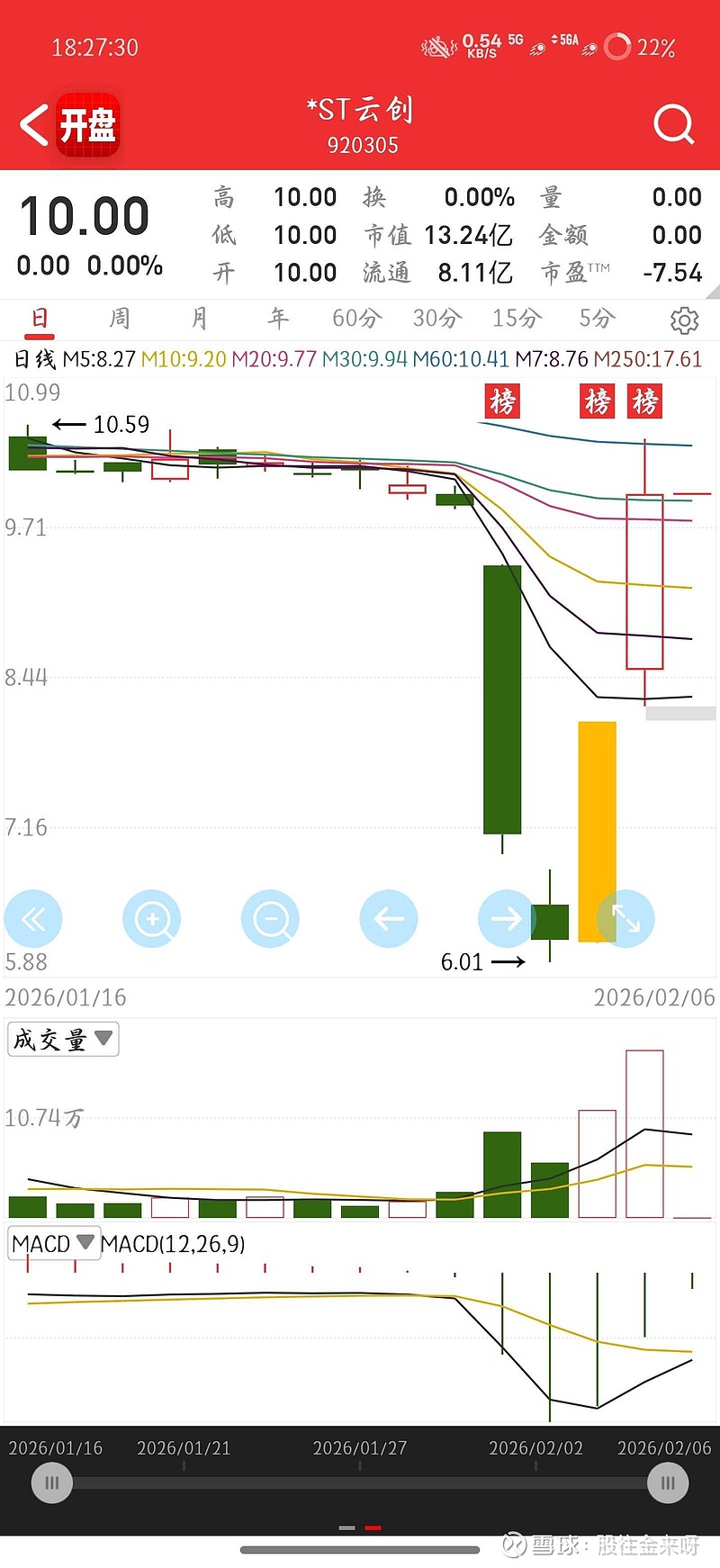This screenshot has width=720, height=1568.
Task: Go back with the arrow
Action: (x=34, y=125)
